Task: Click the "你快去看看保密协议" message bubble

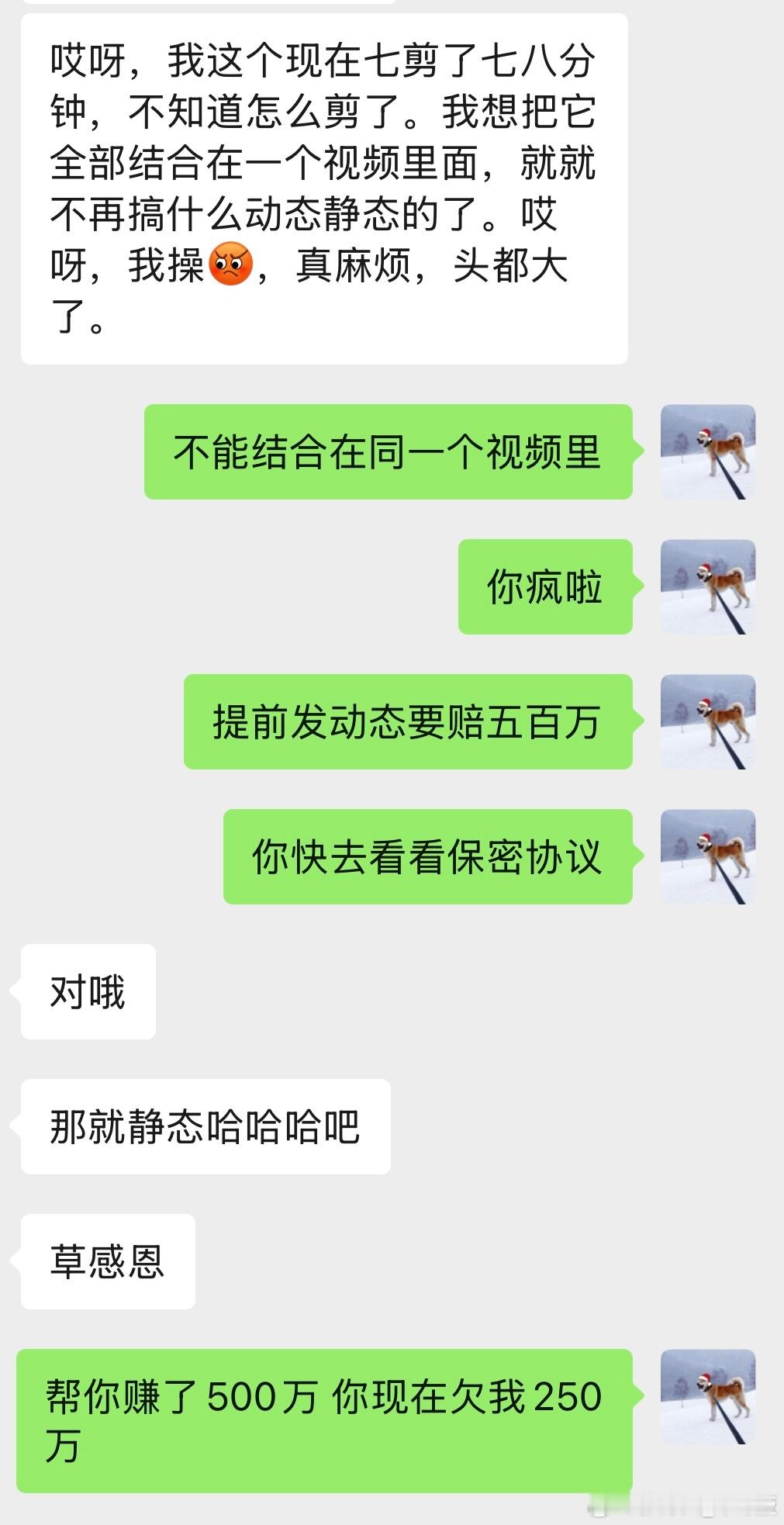Action: (x=430, y=854)
